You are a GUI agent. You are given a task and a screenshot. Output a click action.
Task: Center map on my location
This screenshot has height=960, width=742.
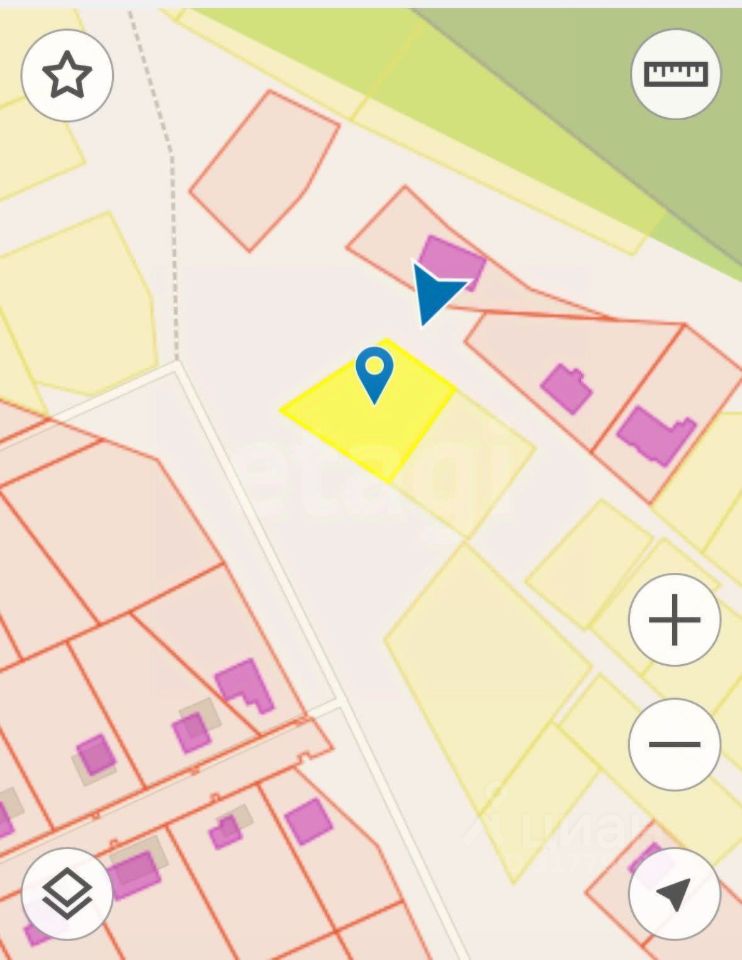[675, 893]
